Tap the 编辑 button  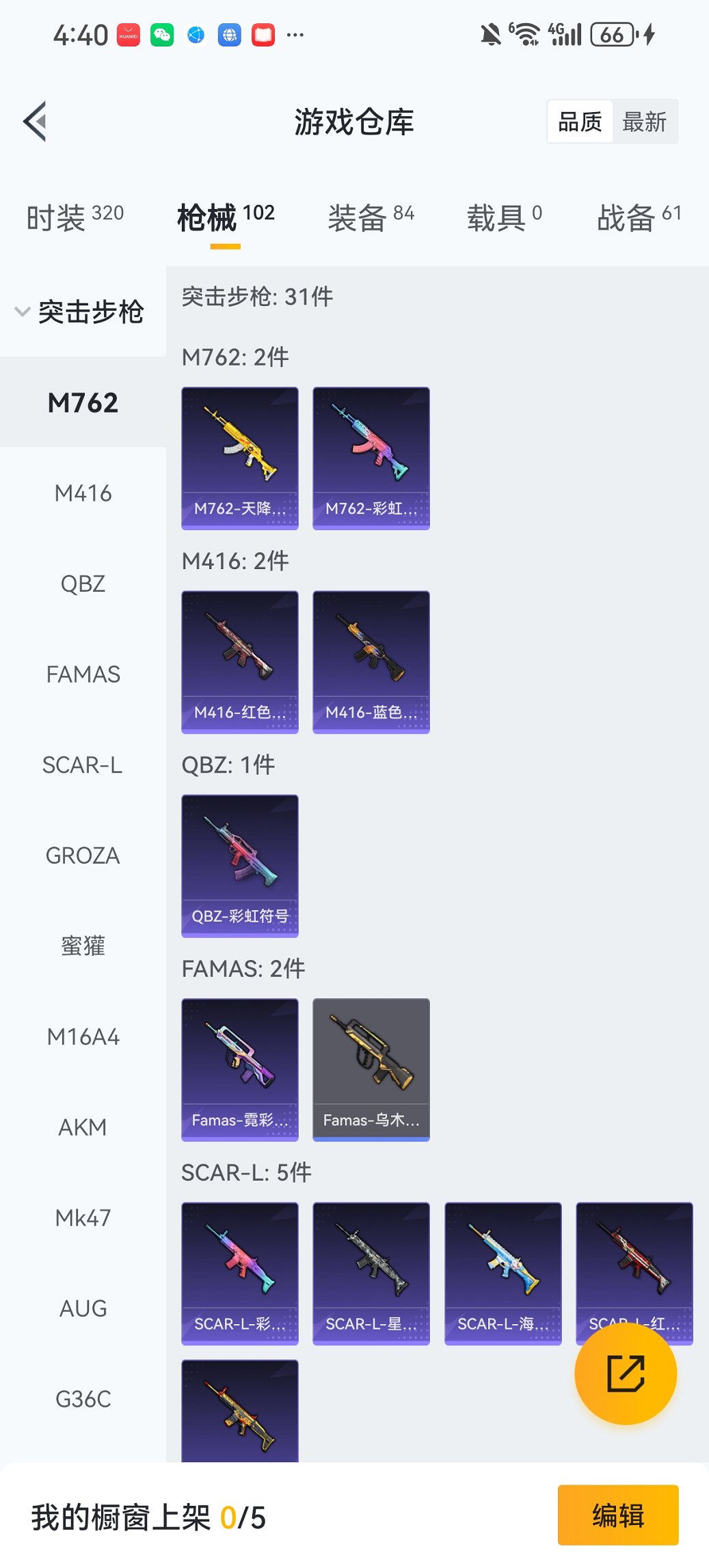click(617, 1515)
